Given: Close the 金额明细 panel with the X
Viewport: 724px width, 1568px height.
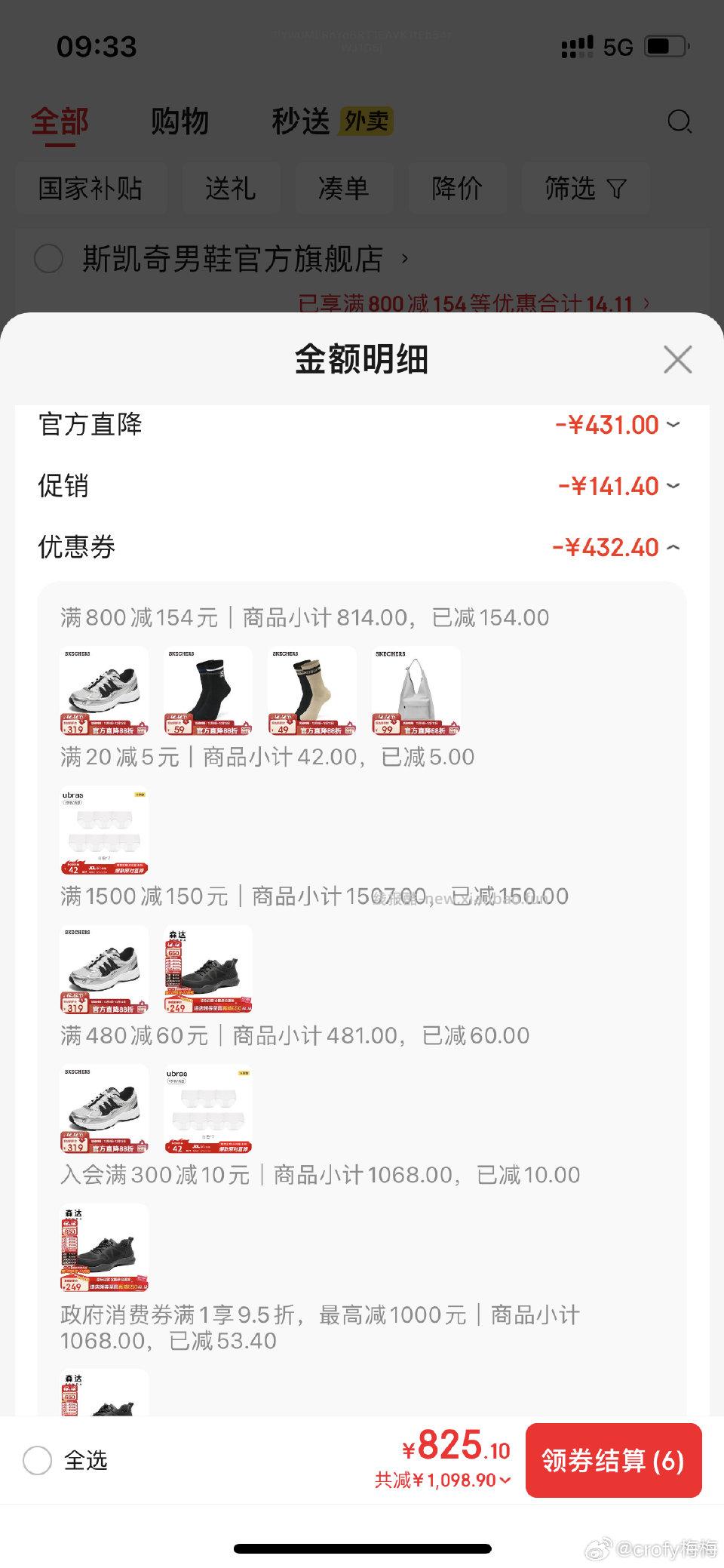Looking at the screenshot, I should click(676, 360).
